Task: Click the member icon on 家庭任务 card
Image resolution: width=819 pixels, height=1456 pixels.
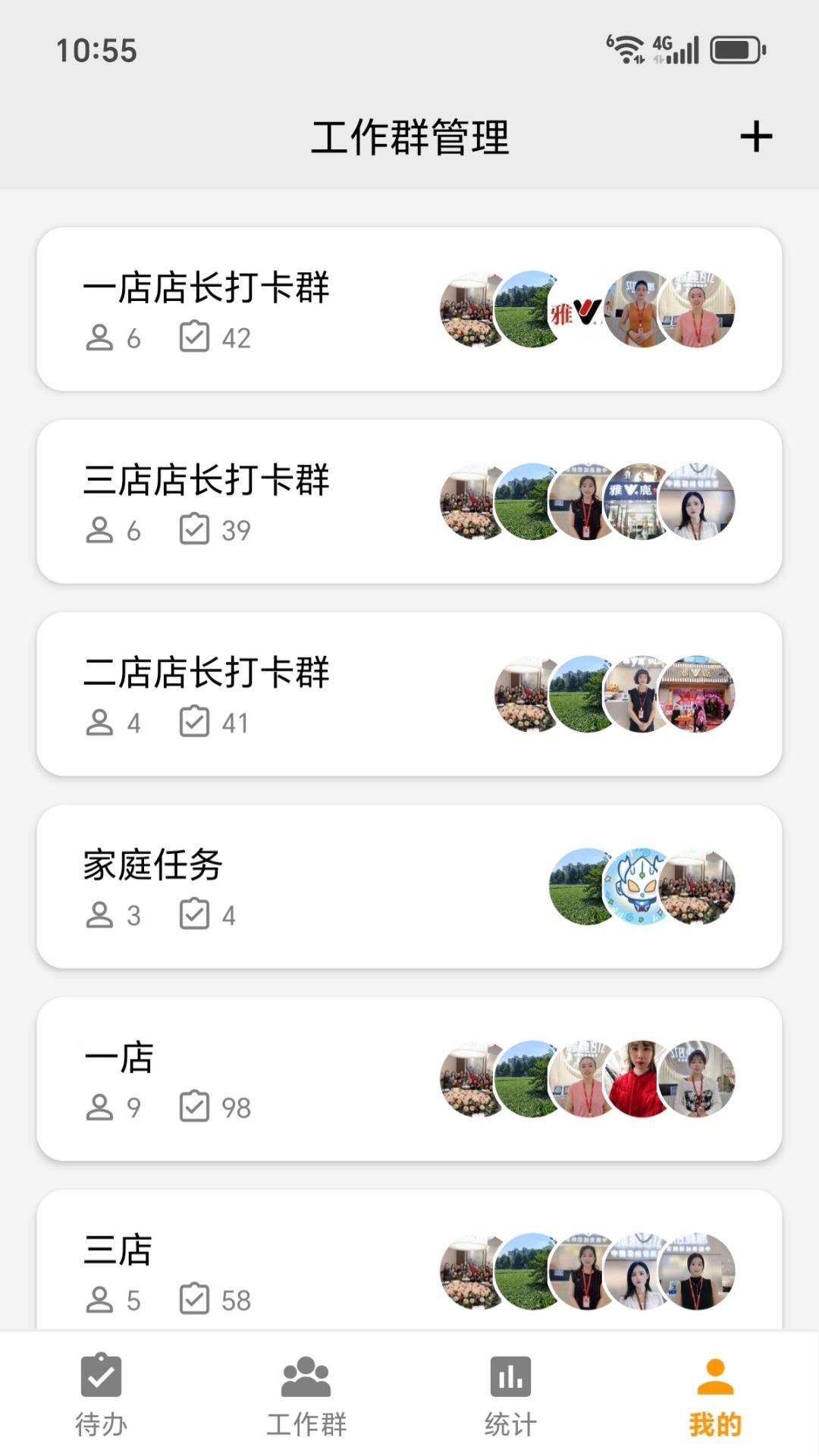Action: tap(99, 915)
